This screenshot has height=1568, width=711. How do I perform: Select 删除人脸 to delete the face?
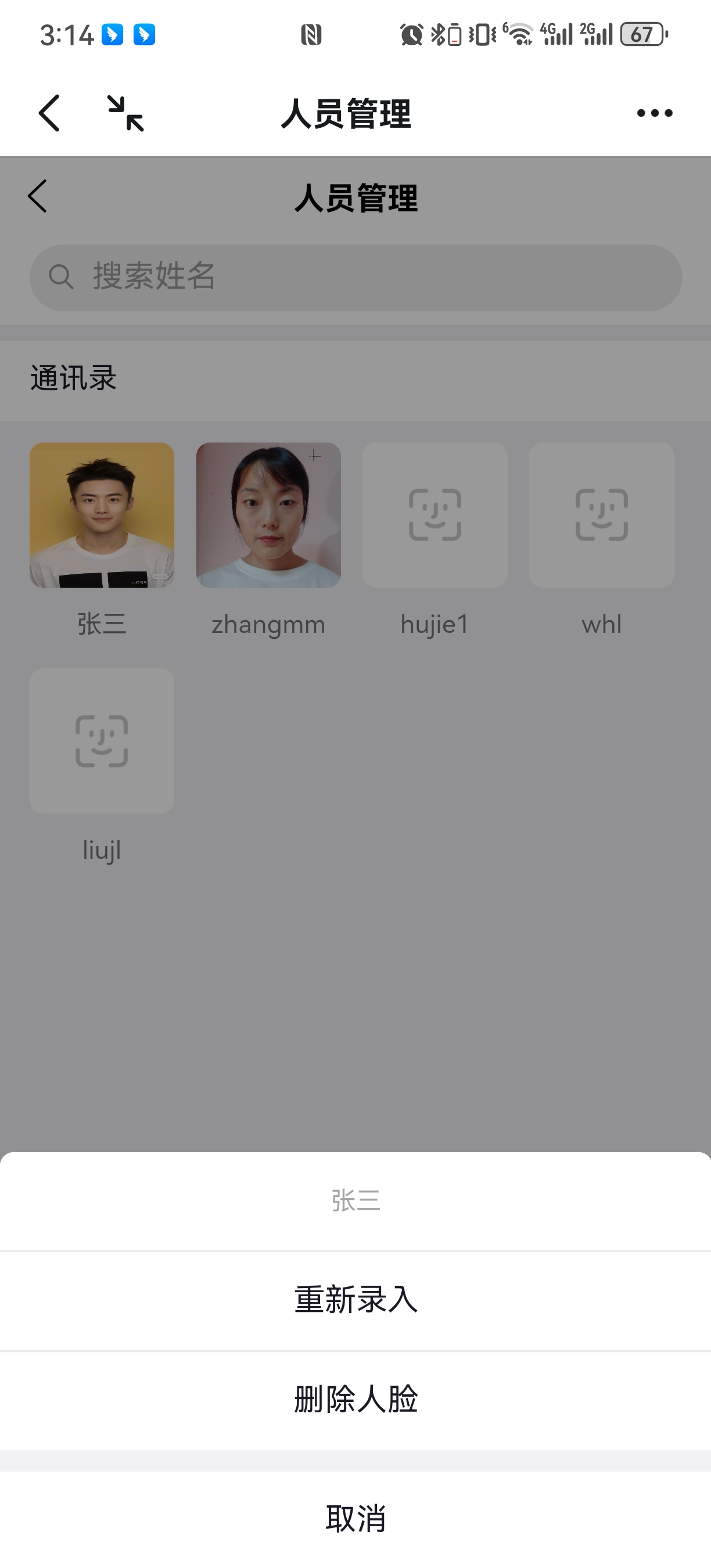[x=355, y=1399]
